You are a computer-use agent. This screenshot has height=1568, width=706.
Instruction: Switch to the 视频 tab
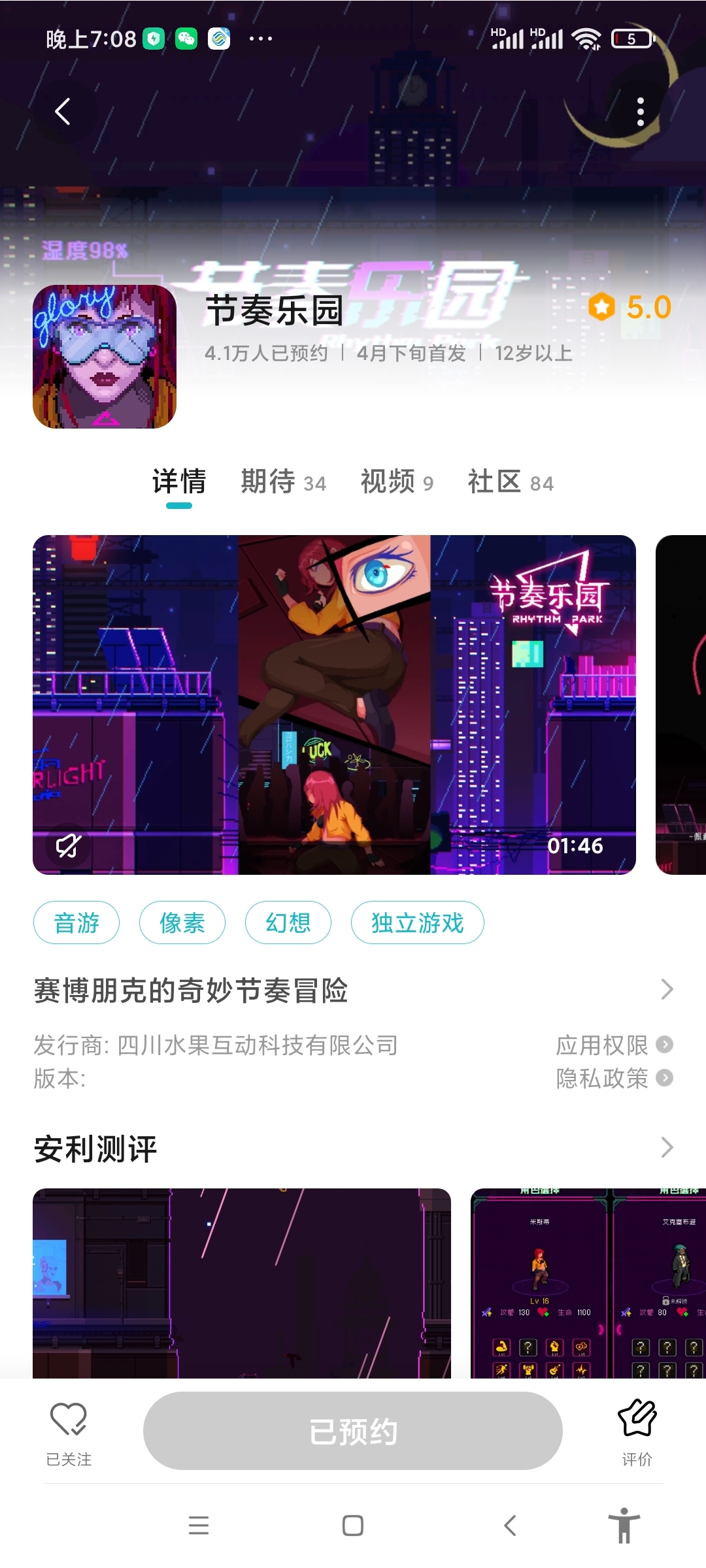pyautogui.click(x=396, y=483)
